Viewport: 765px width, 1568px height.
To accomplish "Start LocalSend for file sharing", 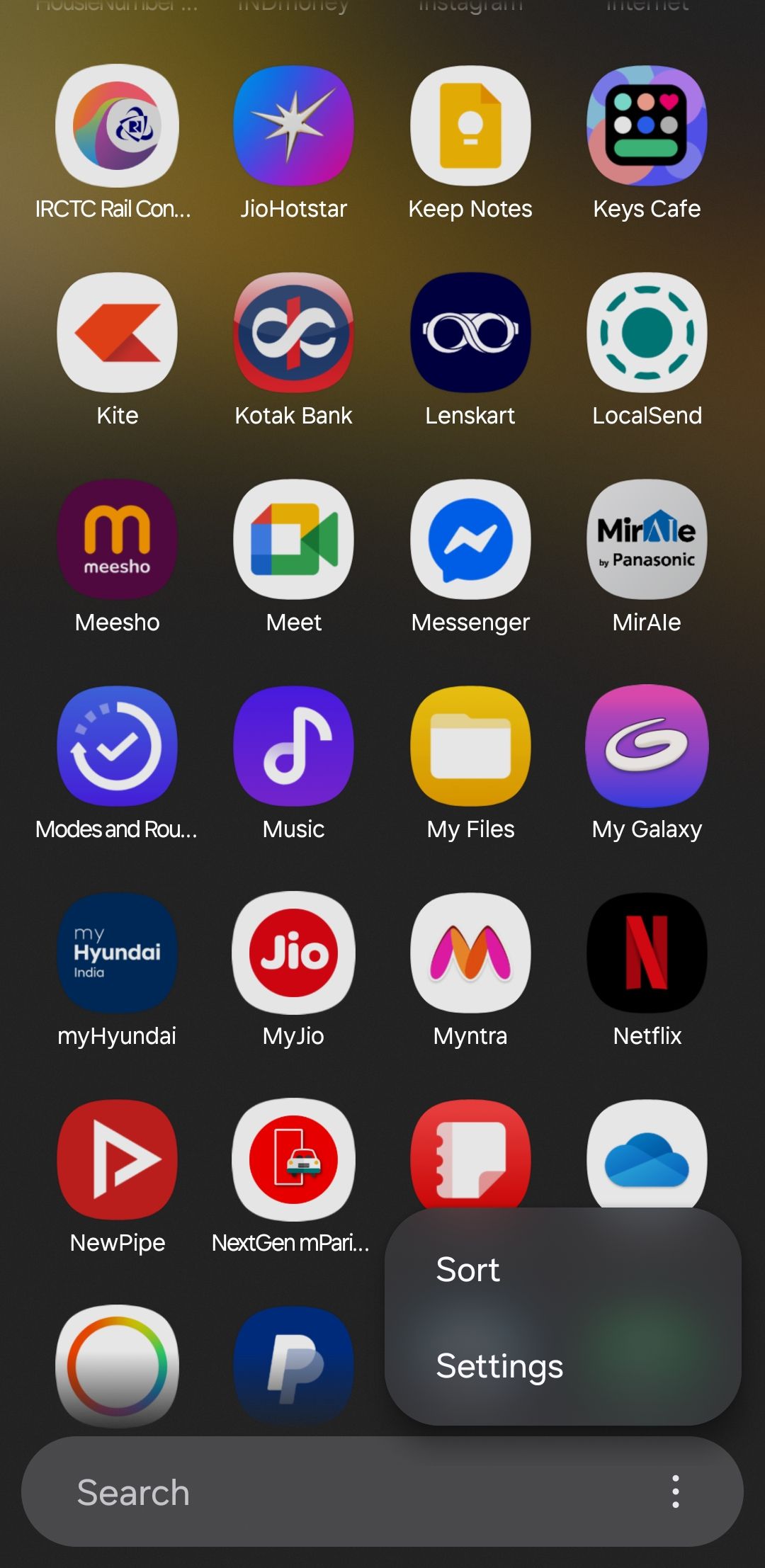I will (647, 333).
